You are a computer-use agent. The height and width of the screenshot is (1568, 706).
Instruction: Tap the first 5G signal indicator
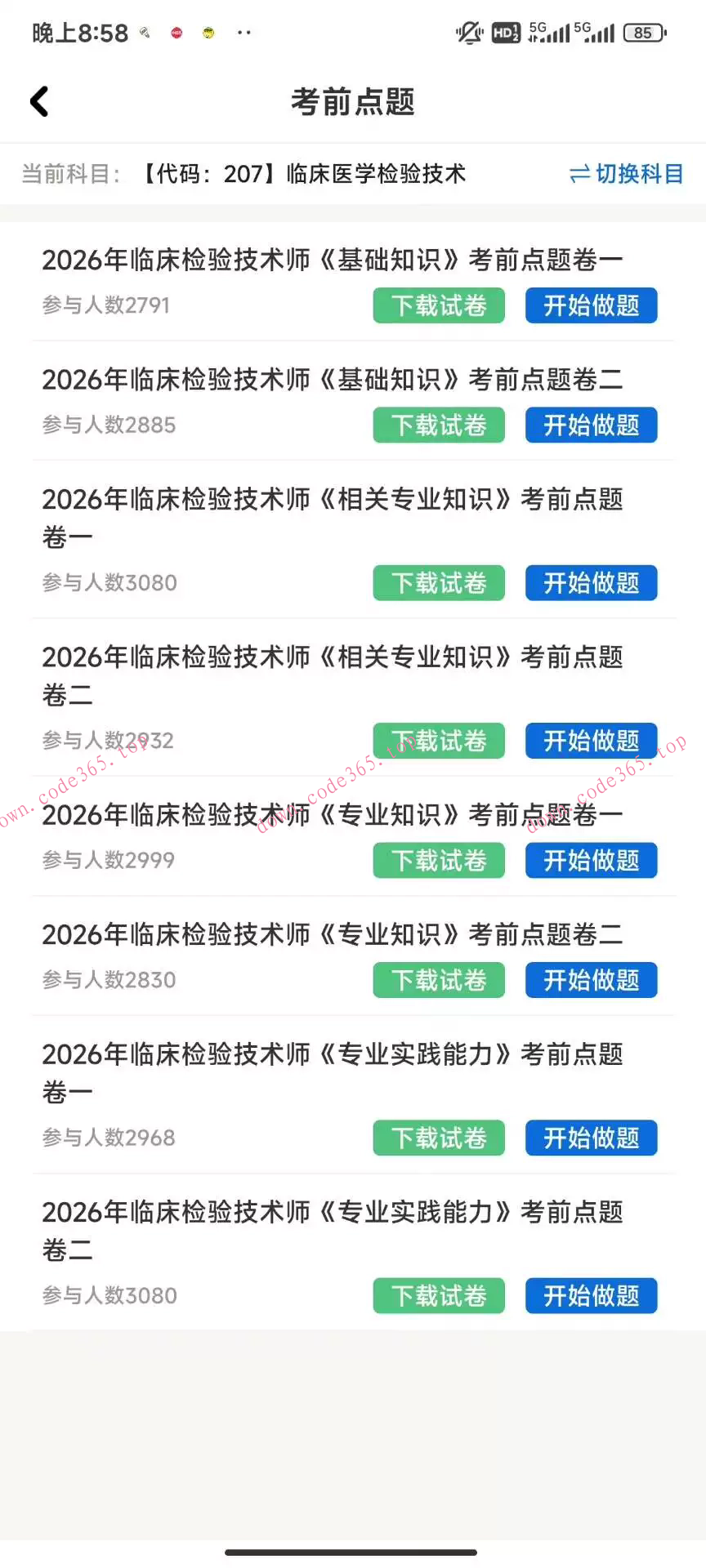point(549,33)
